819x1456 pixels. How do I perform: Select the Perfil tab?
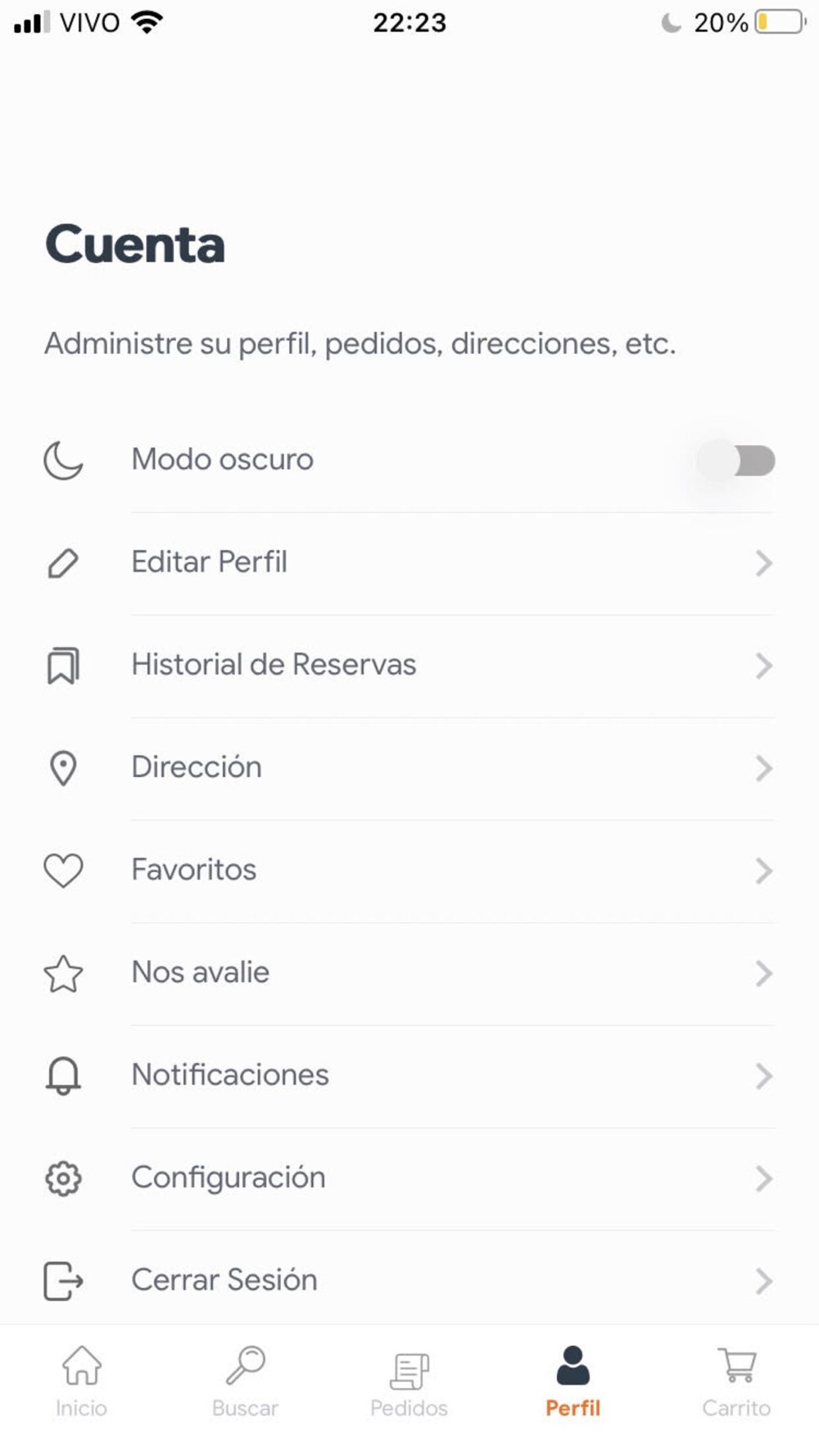click(572, 1382)
